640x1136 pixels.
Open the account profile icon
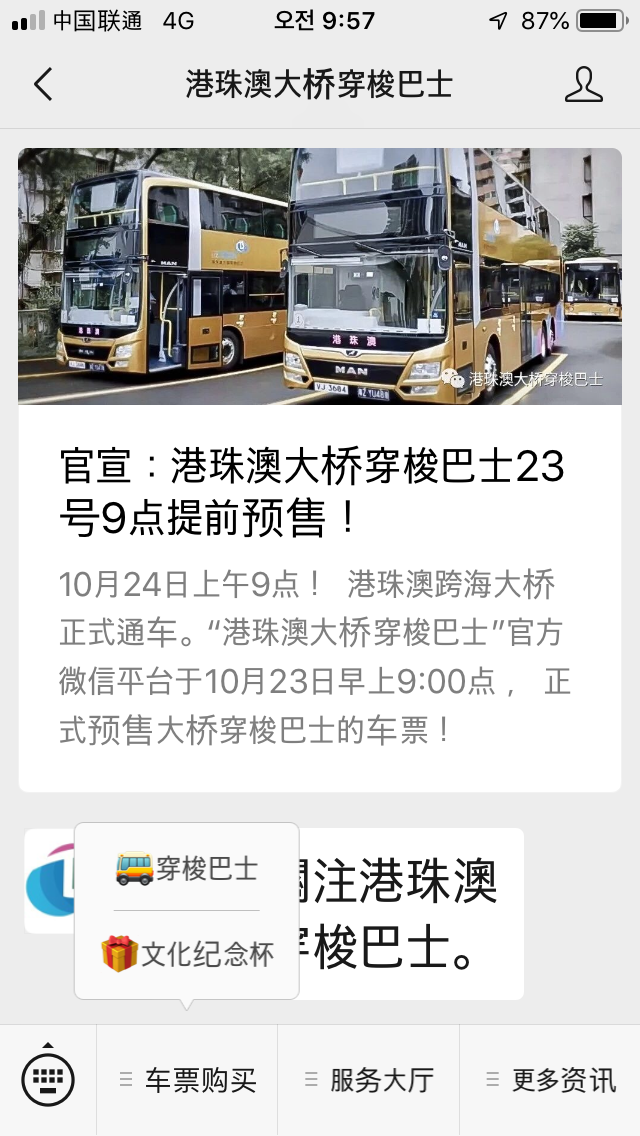583,85
